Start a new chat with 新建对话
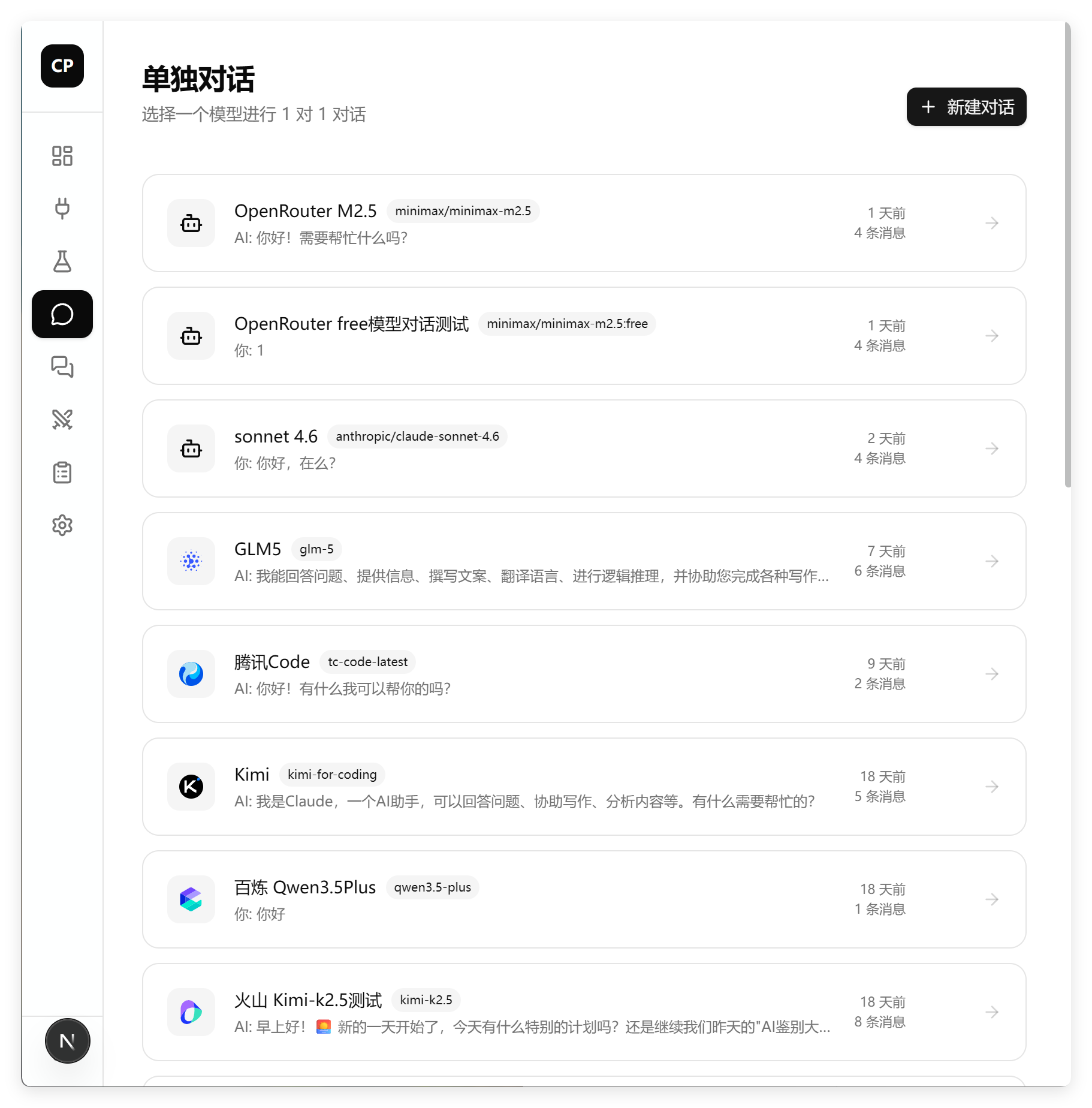This screenshot has width=1092, height=1108. [966, 107]
